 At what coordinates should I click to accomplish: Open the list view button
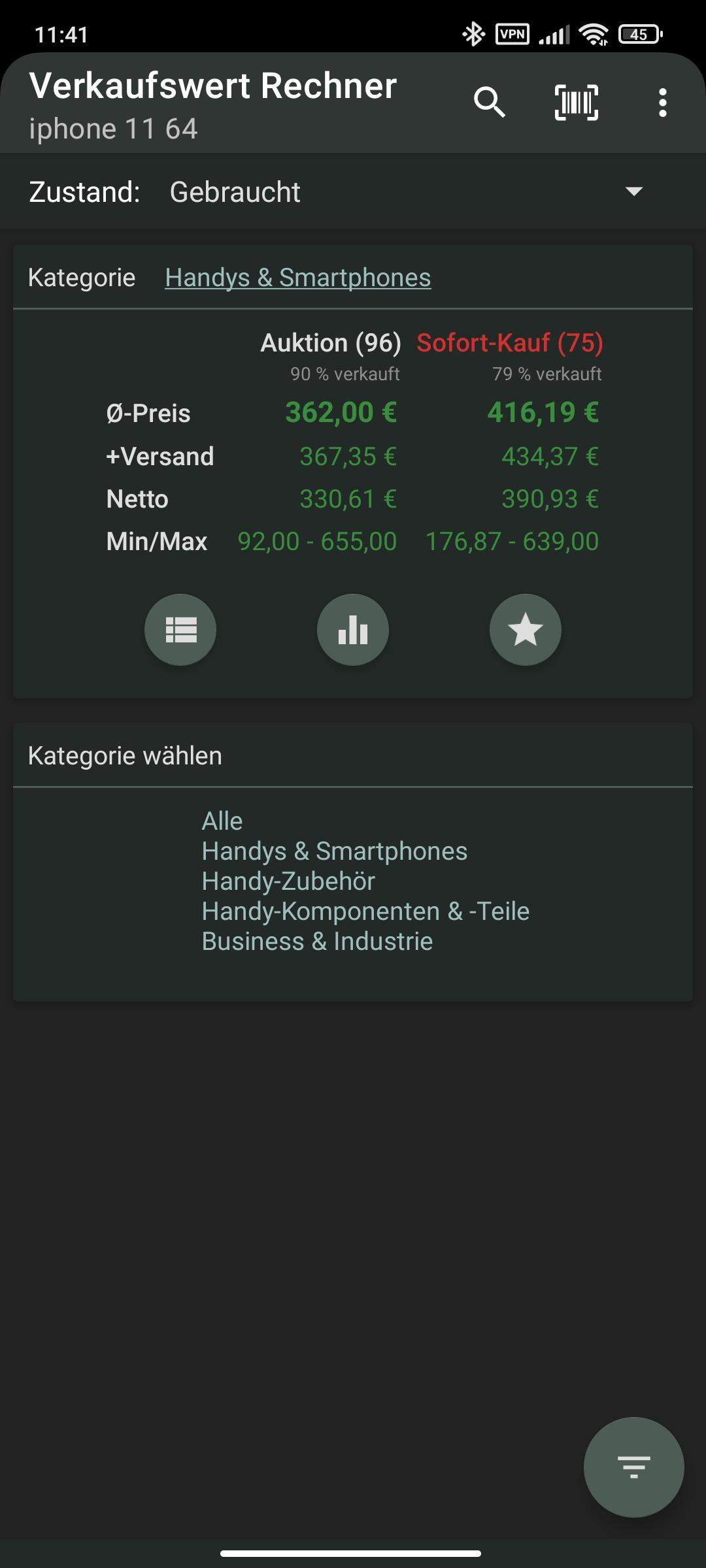coord(180,630)
